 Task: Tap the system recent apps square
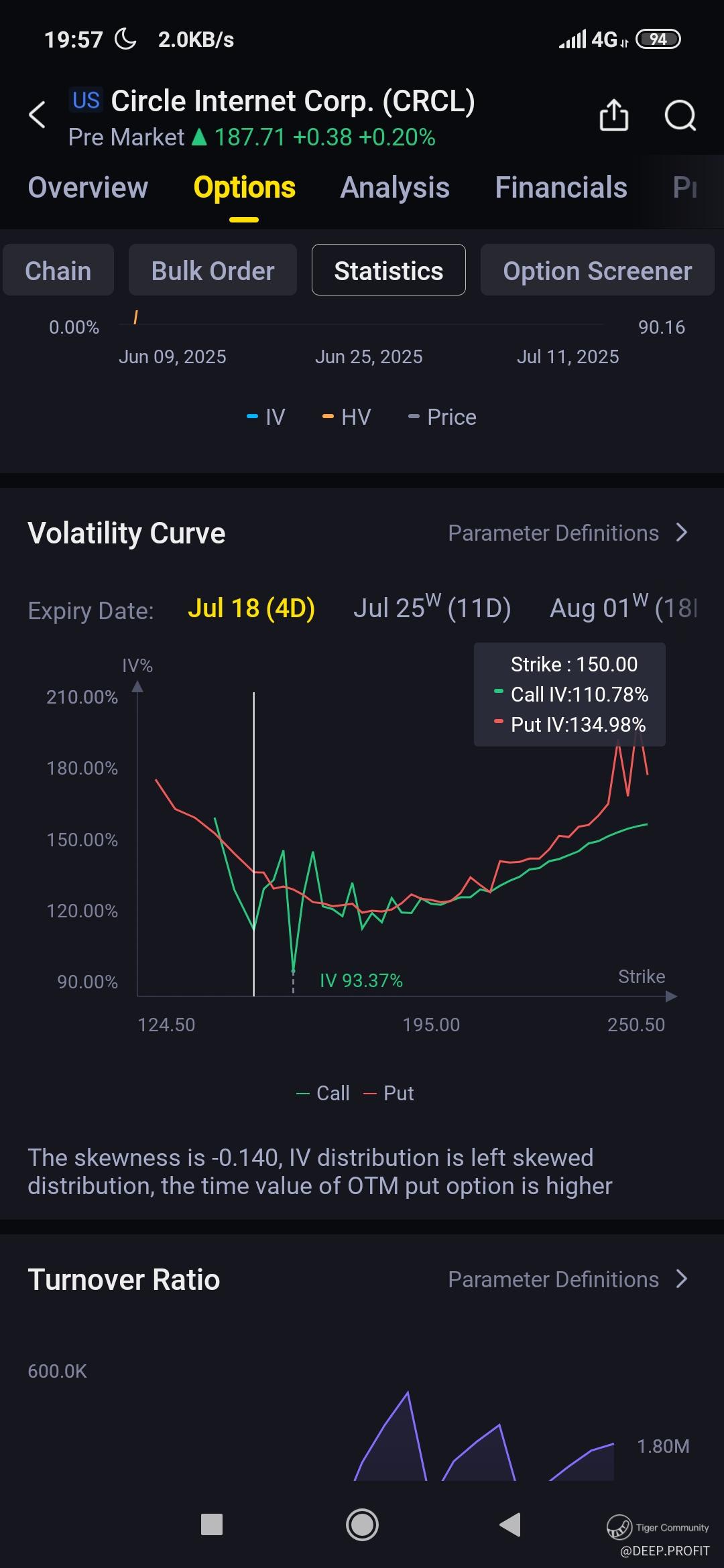pos(212,1524)
